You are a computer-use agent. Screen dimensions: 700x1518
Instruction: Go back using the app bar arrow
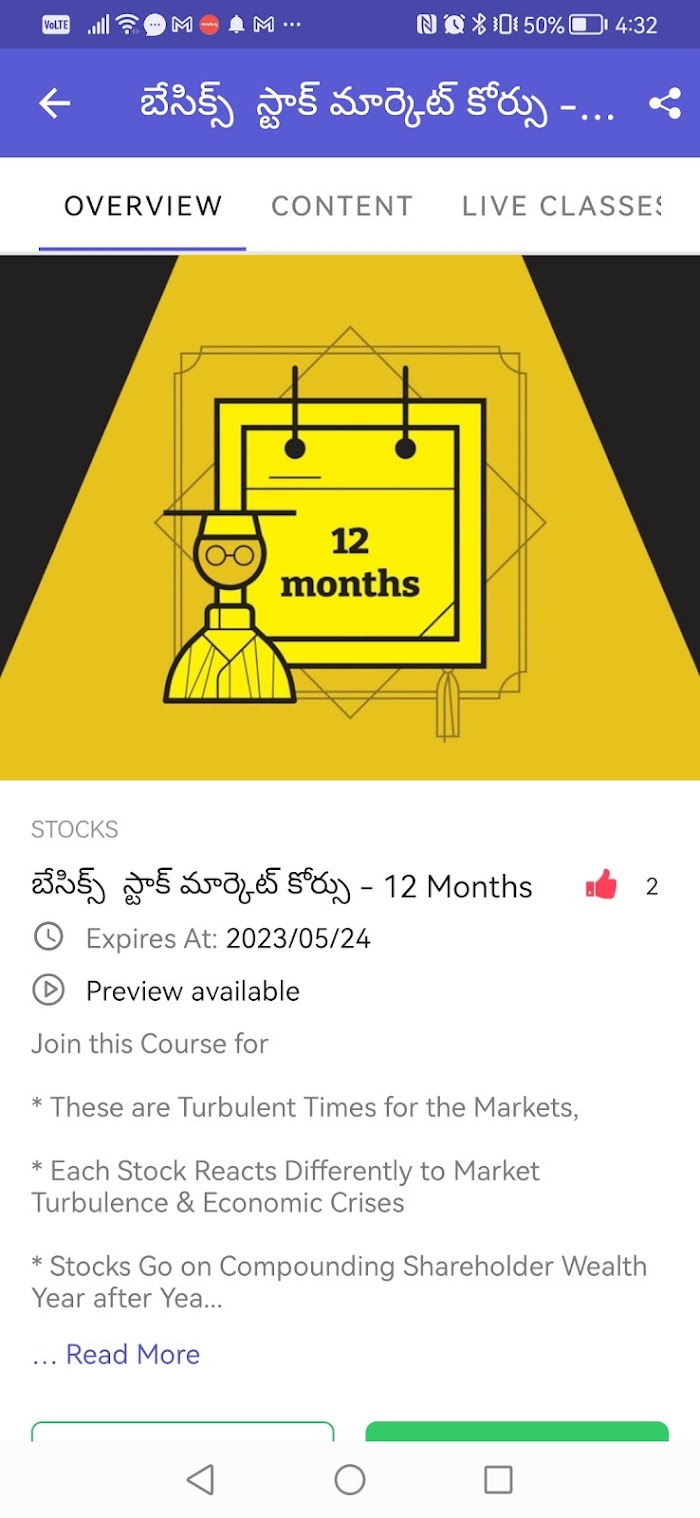coord(55,103)
